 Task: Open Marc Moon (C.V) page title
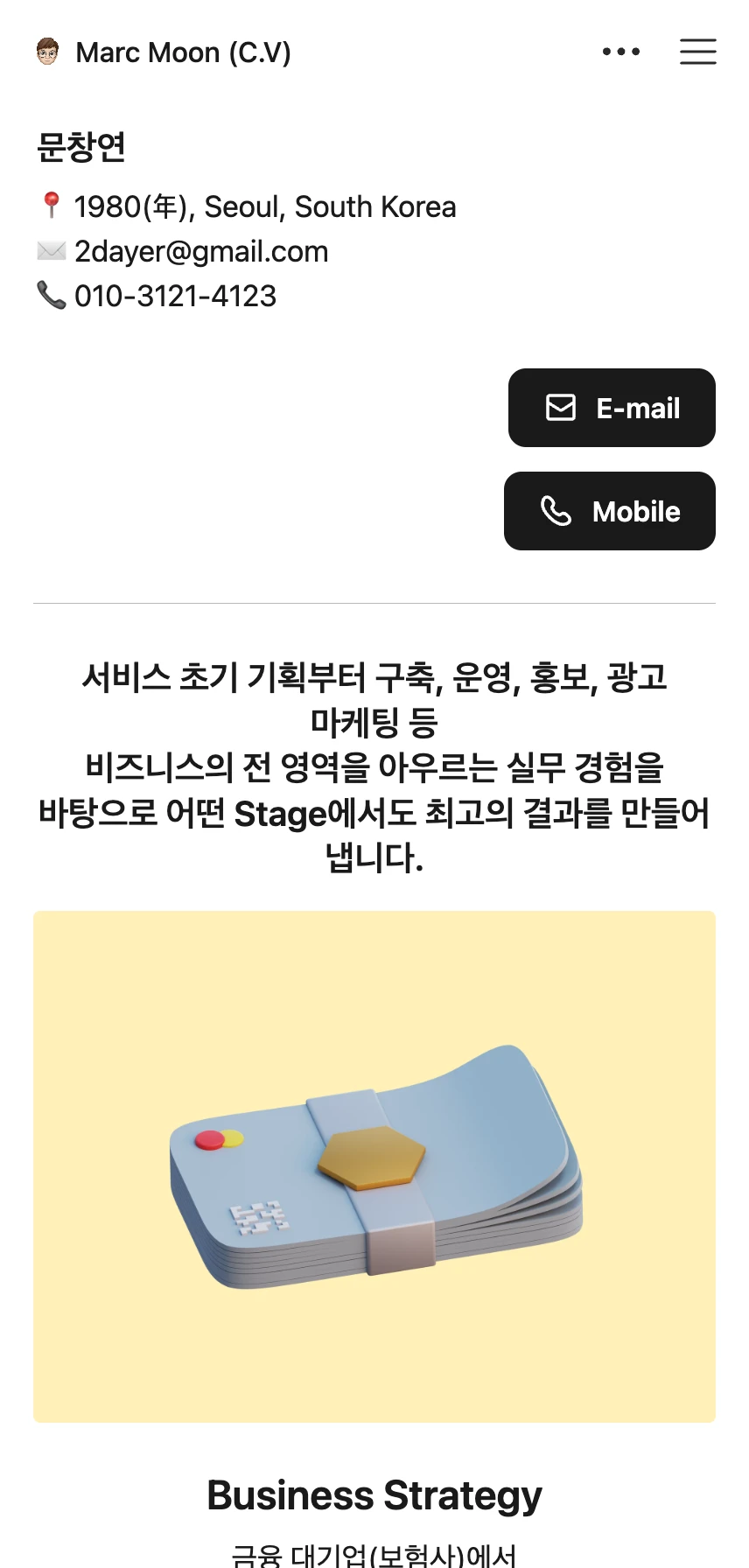[x=183, y=52]
